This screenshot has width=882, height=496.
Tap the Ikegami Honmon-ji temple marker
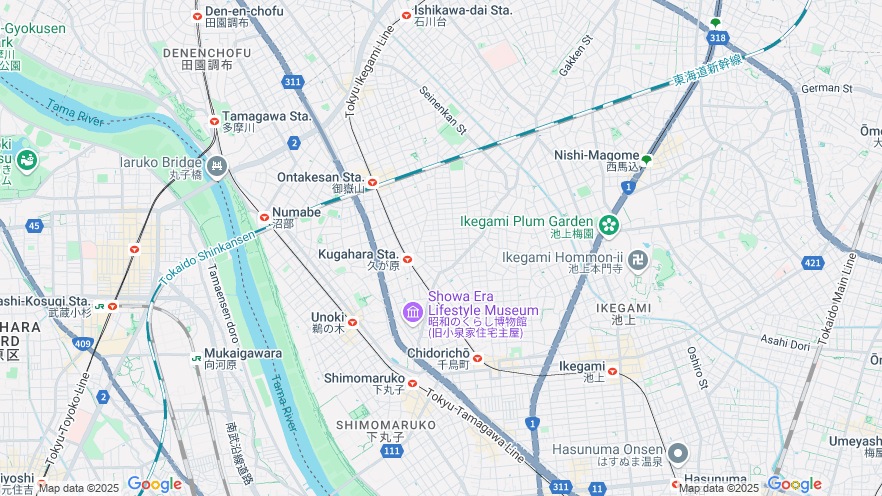pyautogui.click(x=638, y=257)
